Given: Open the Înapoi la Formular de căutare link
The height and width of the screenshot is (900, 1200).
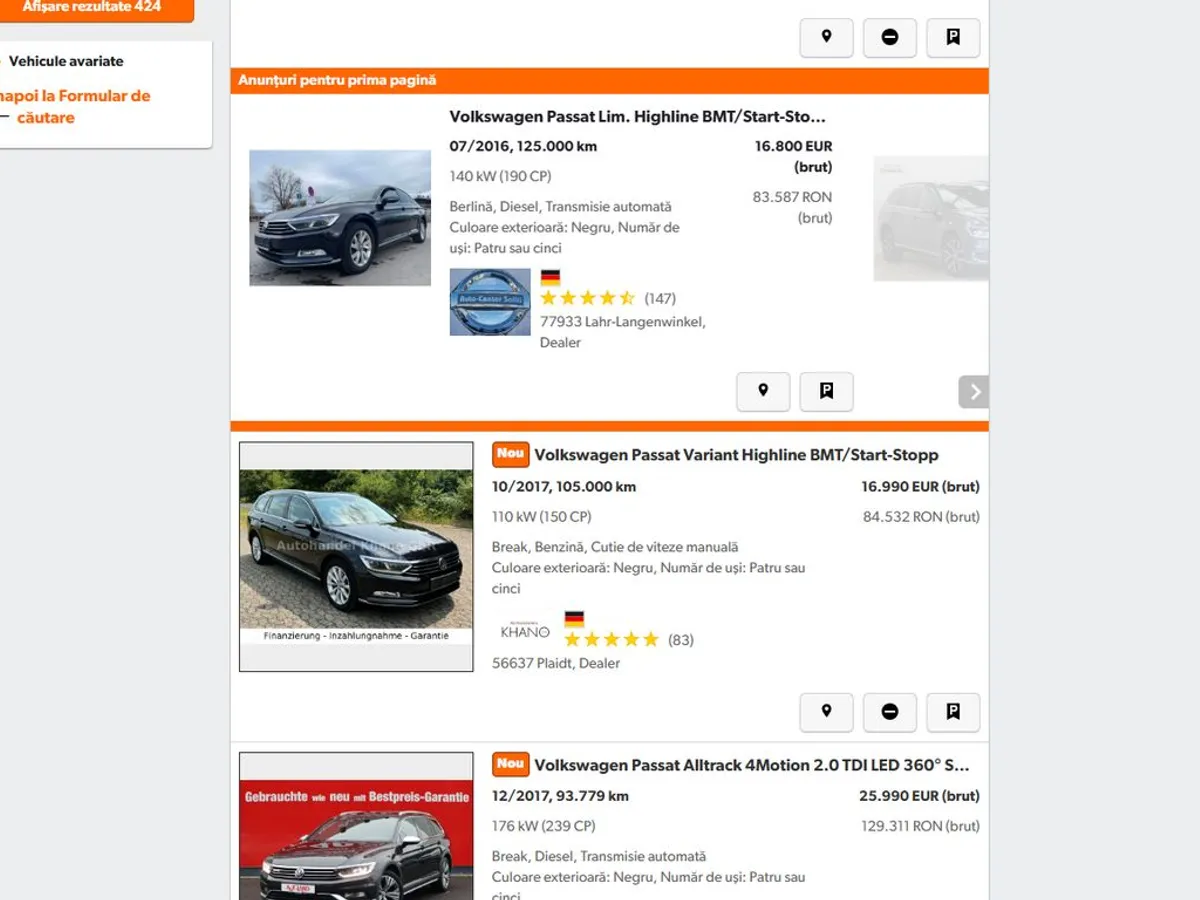Looking at the screenshot, I should (x=75, y=106).
